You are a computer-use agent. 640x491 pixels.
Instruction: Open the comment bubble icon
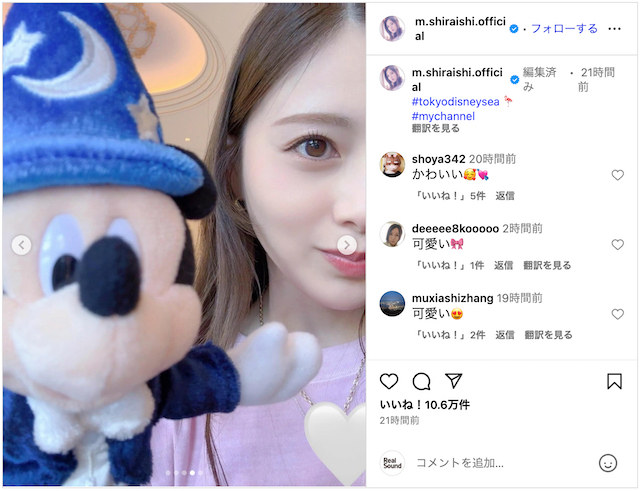(421, 381)
